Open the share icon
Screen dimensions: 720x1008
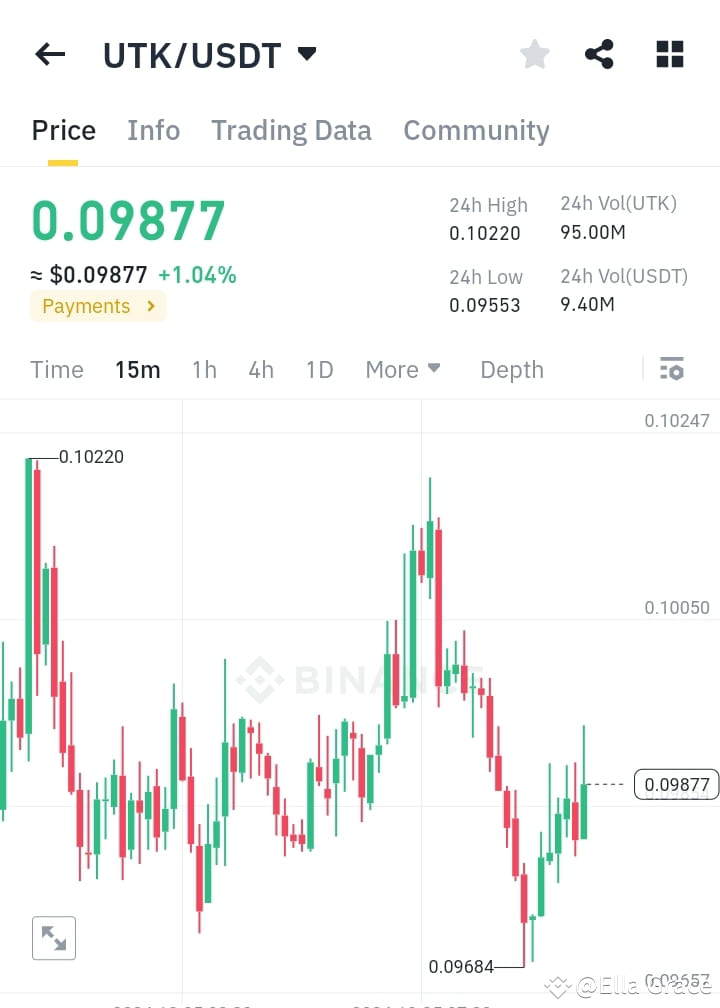pos(599,54)
